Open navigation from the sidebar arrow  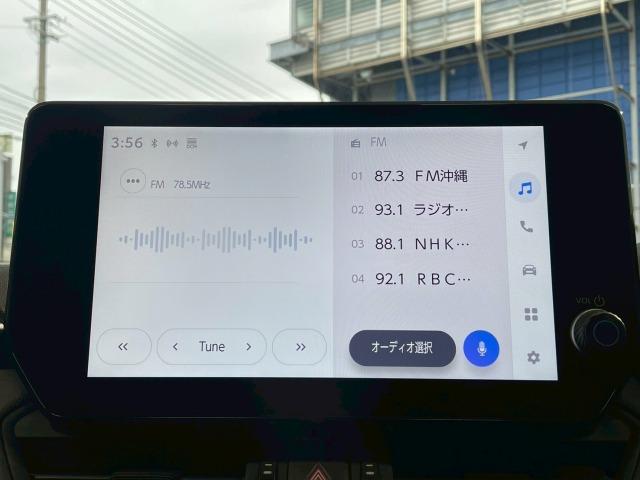pos(523,146)
